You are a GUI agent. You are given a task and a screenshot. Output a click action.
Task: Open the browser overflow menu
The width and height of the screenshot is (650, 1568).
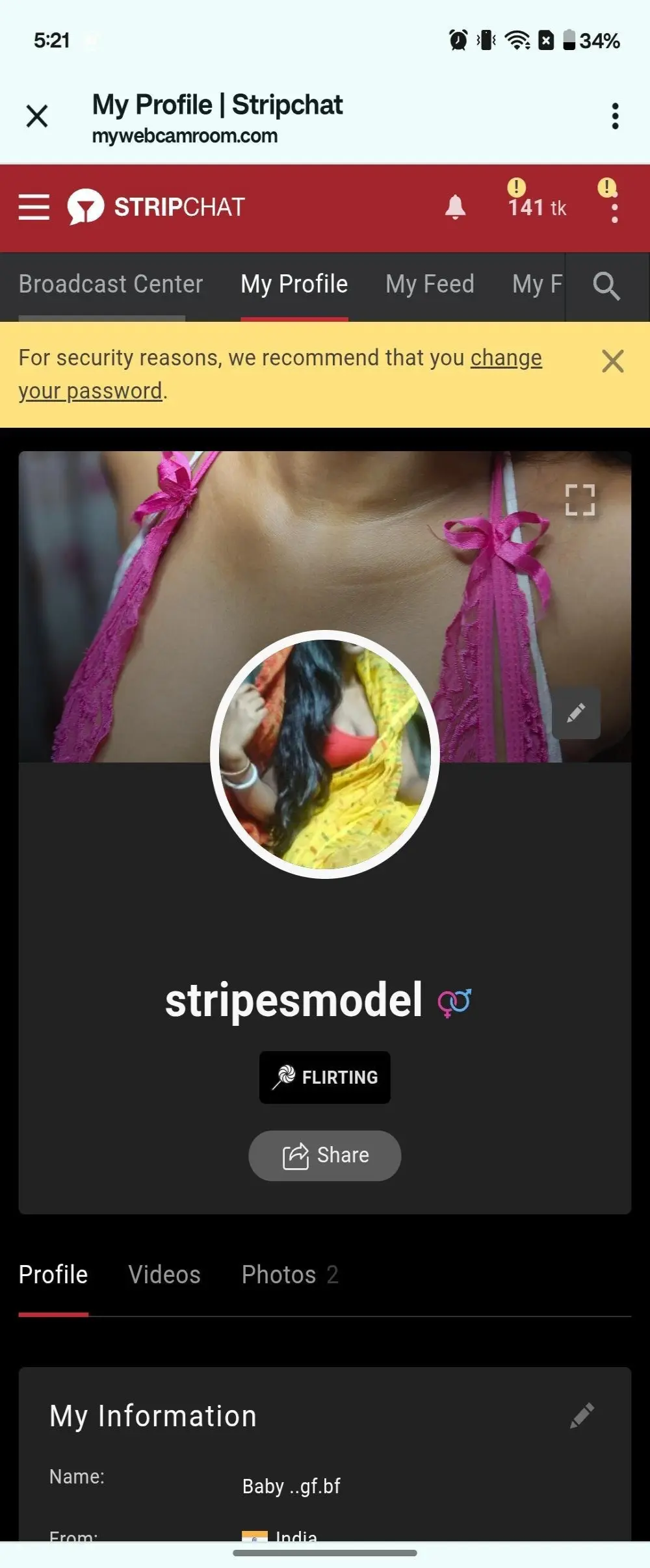point(614,117)
